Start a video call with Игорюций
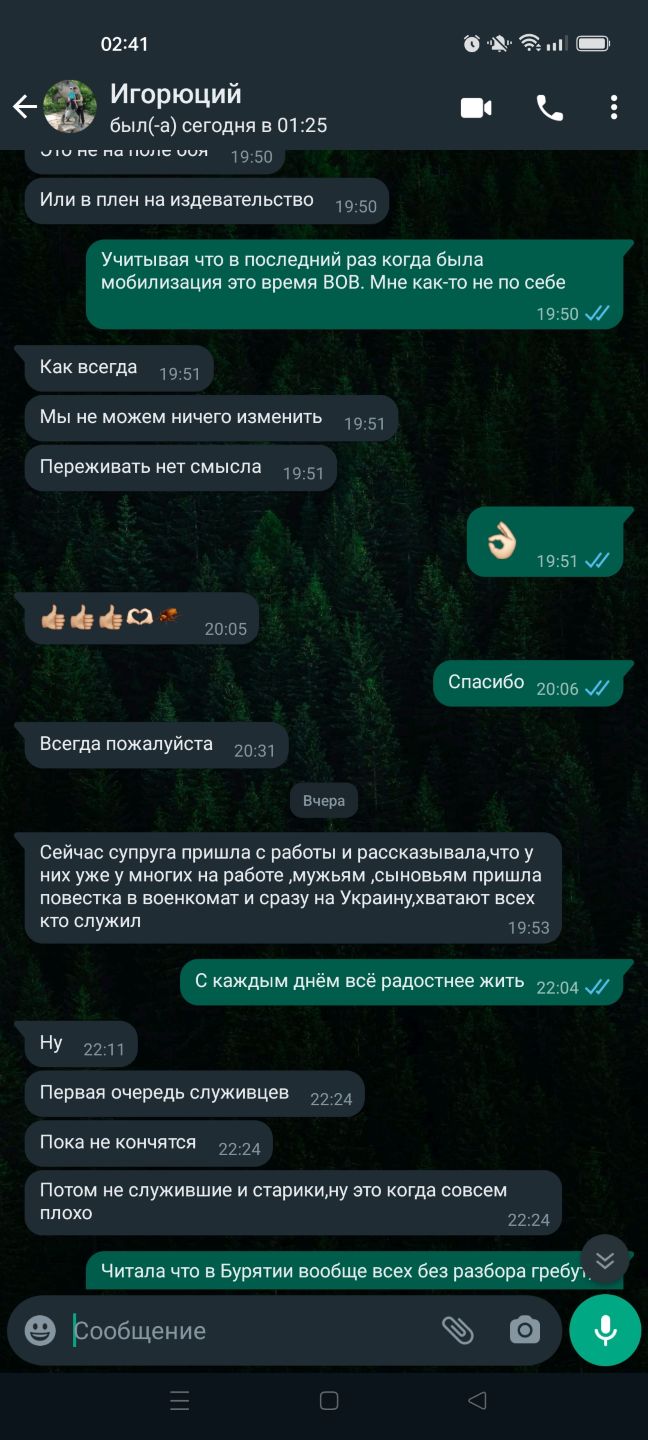This screenshot has width=648, height=1440. (476, 108)
